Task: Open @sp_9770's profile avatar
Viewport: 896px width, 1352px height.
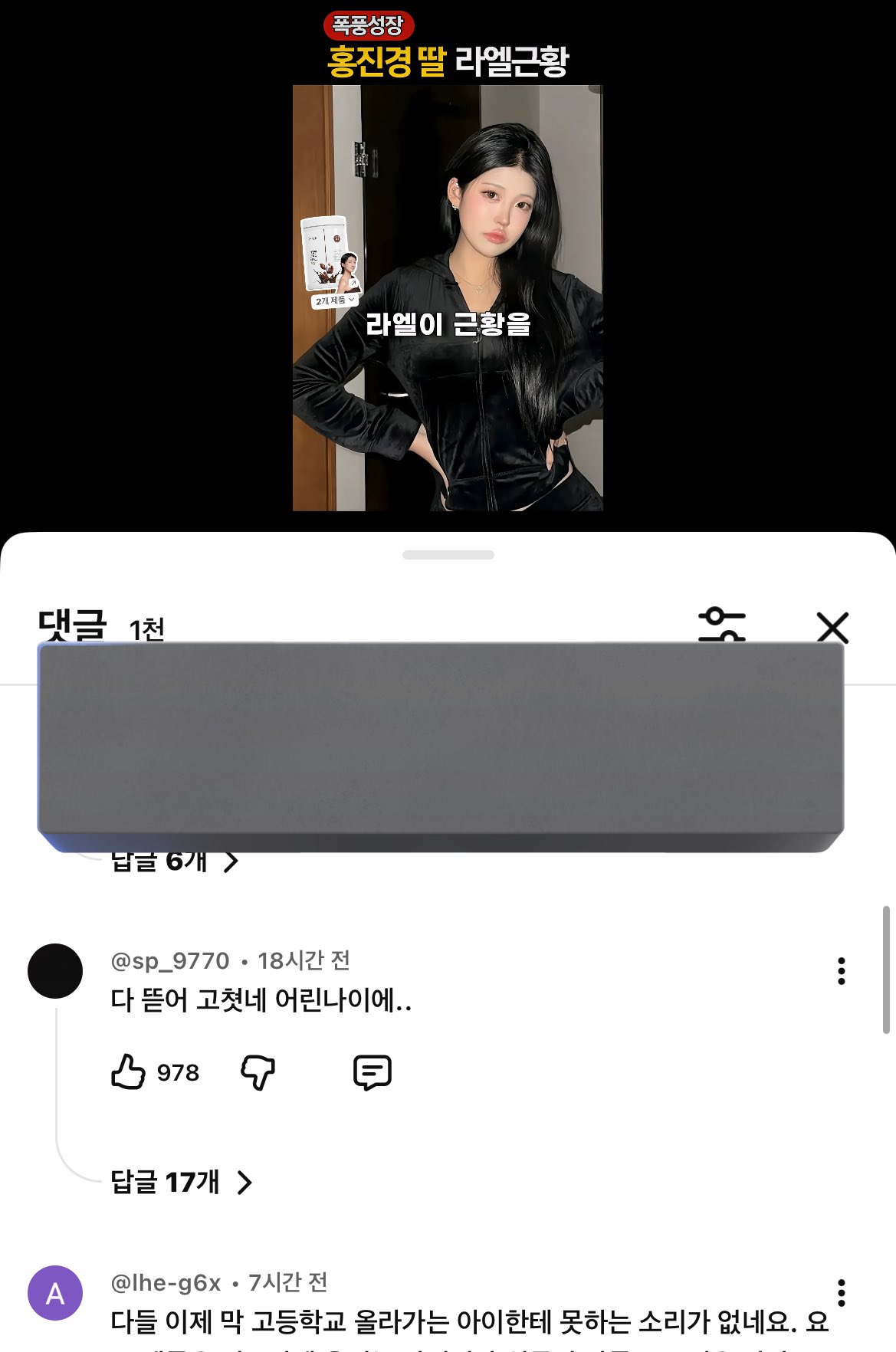Action: (x=55, y=971)
